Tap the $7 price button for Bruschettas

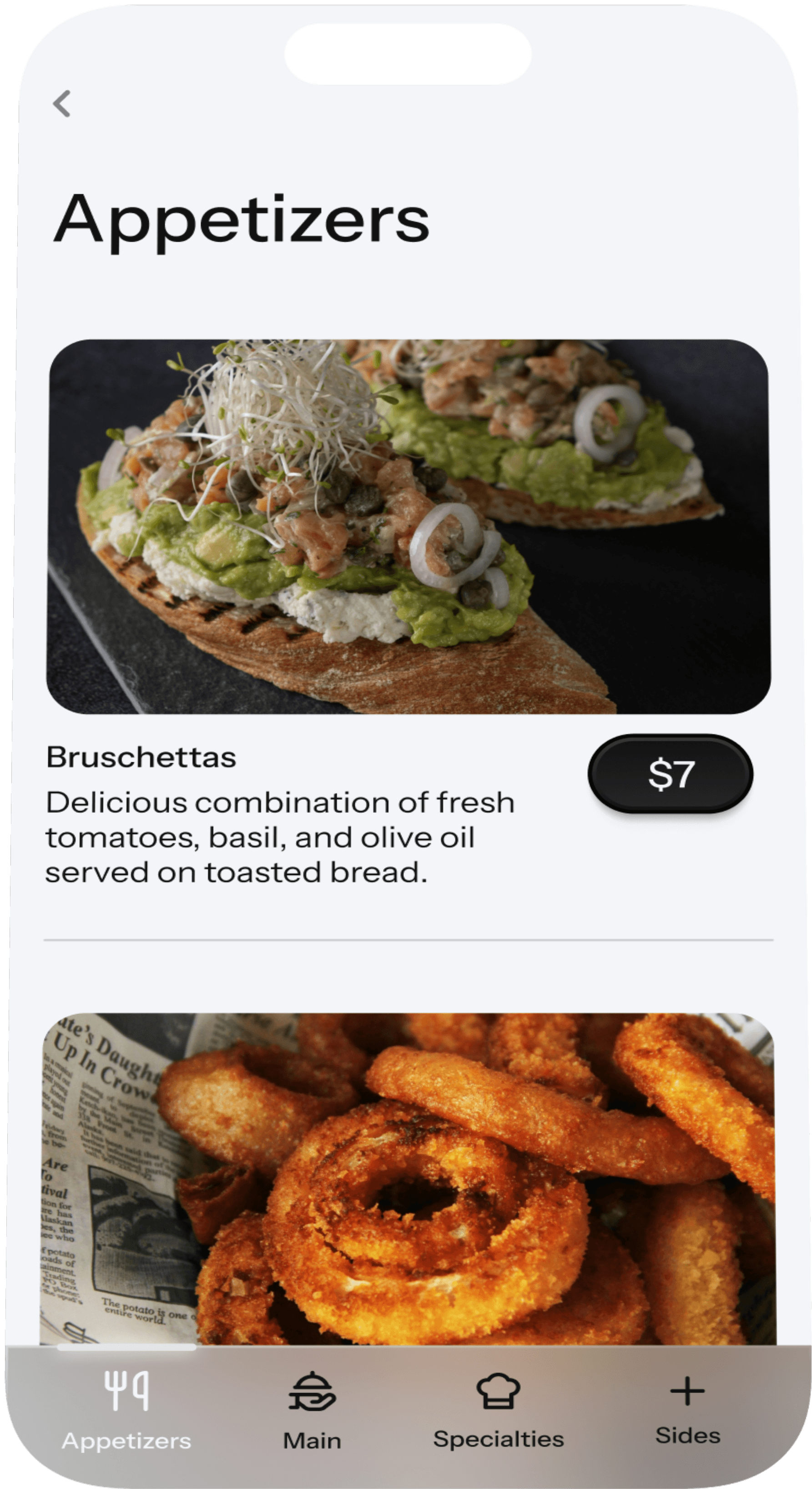[670, 774]
